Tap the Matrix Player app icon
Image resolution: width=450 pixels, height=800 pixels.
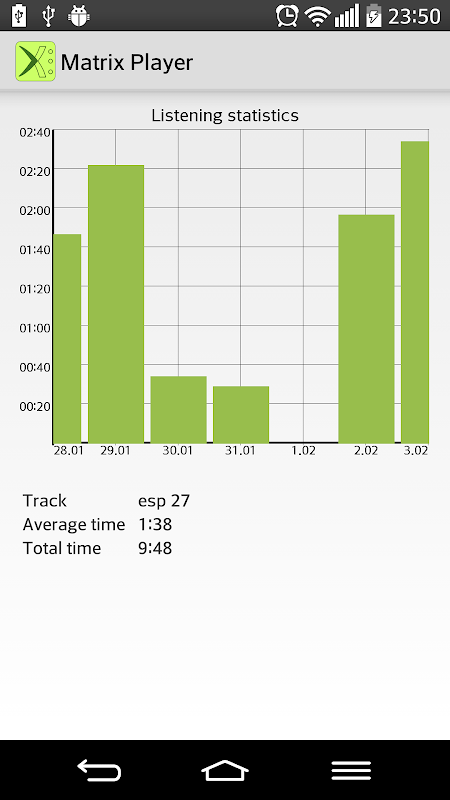(x=35, y=62)
